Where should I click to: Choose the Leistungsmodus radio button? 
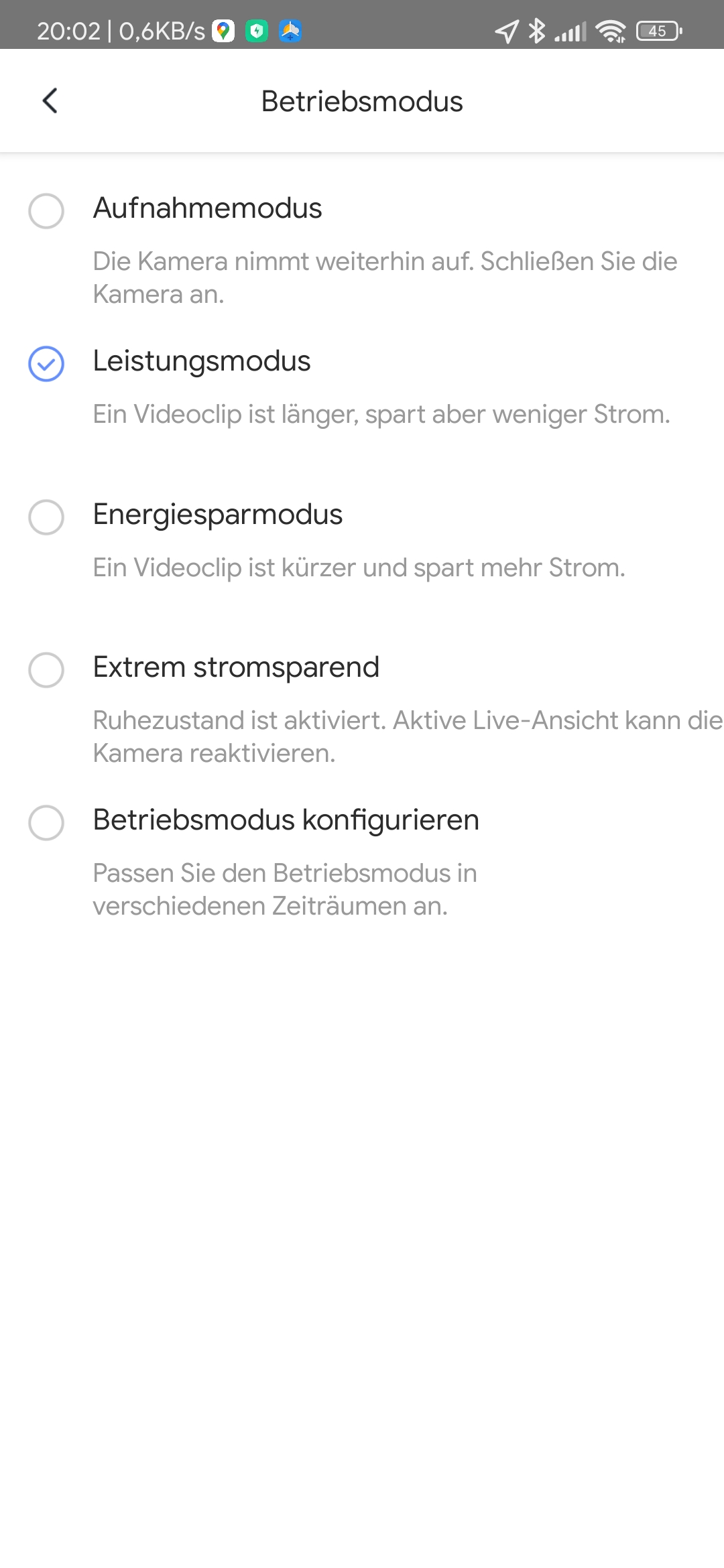point(46,364)
